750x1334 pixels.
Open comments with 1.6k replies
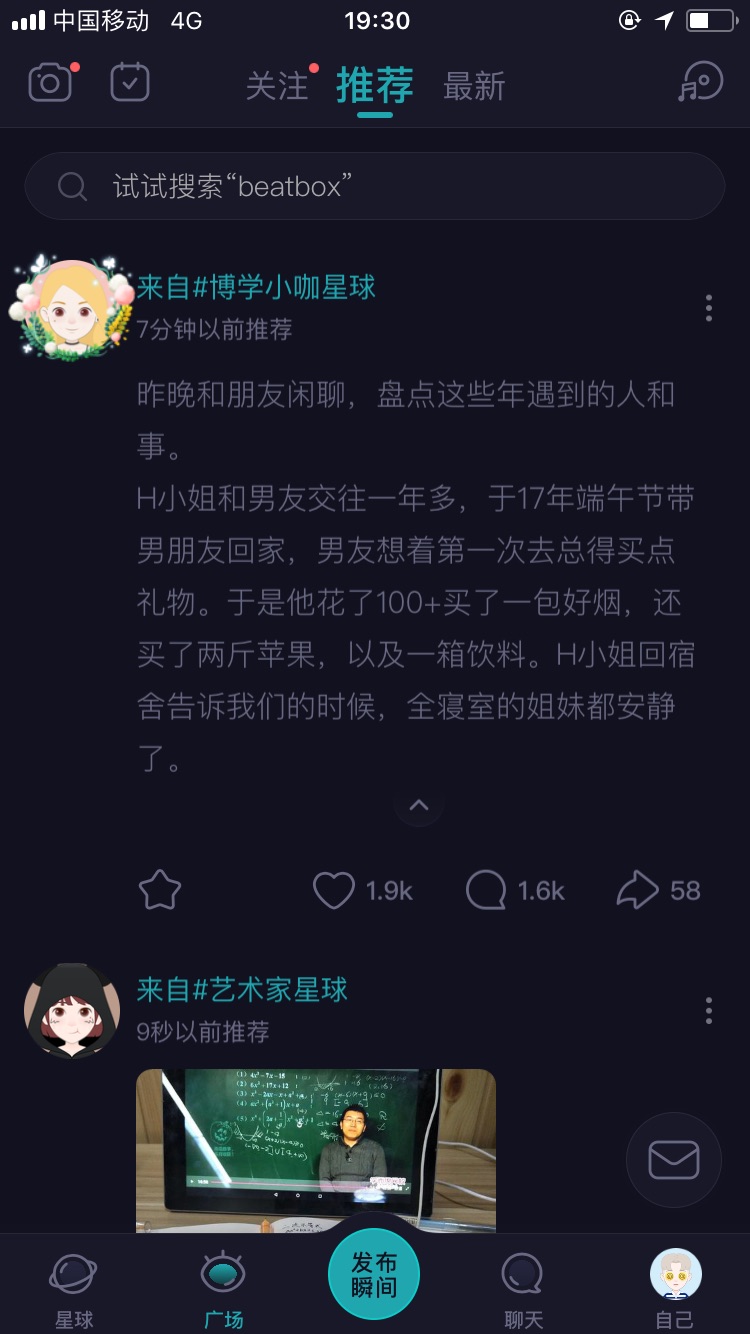point(515,890)
